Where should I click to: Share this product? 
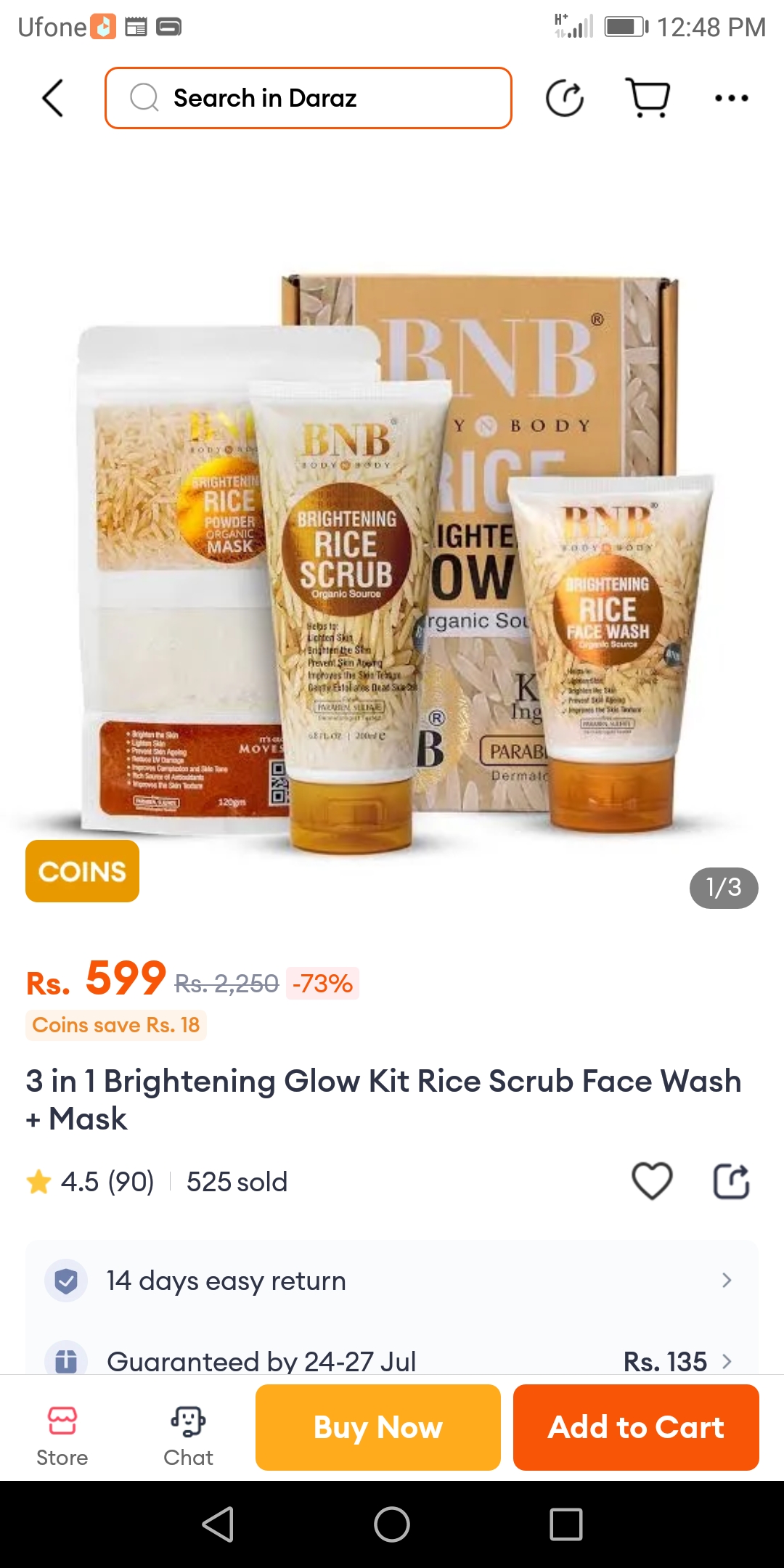[731, 1181]
